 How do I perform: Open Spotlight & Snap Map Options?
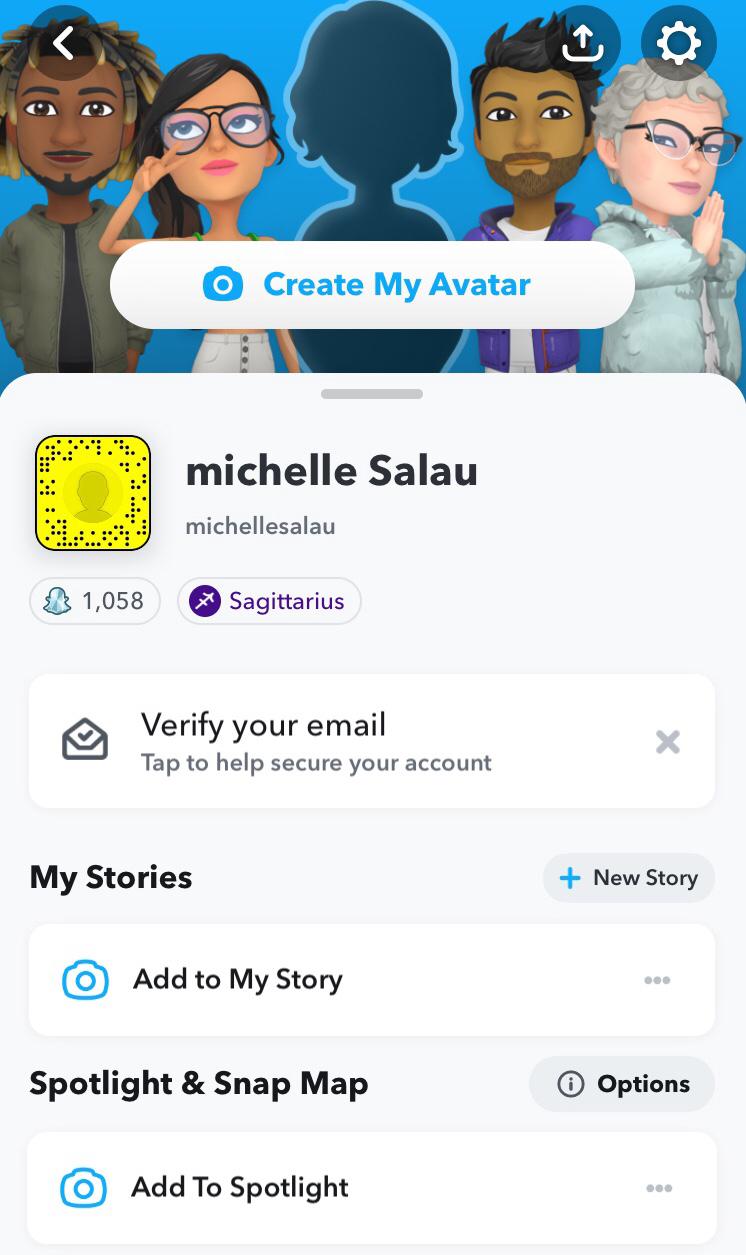coord(622,1084)
